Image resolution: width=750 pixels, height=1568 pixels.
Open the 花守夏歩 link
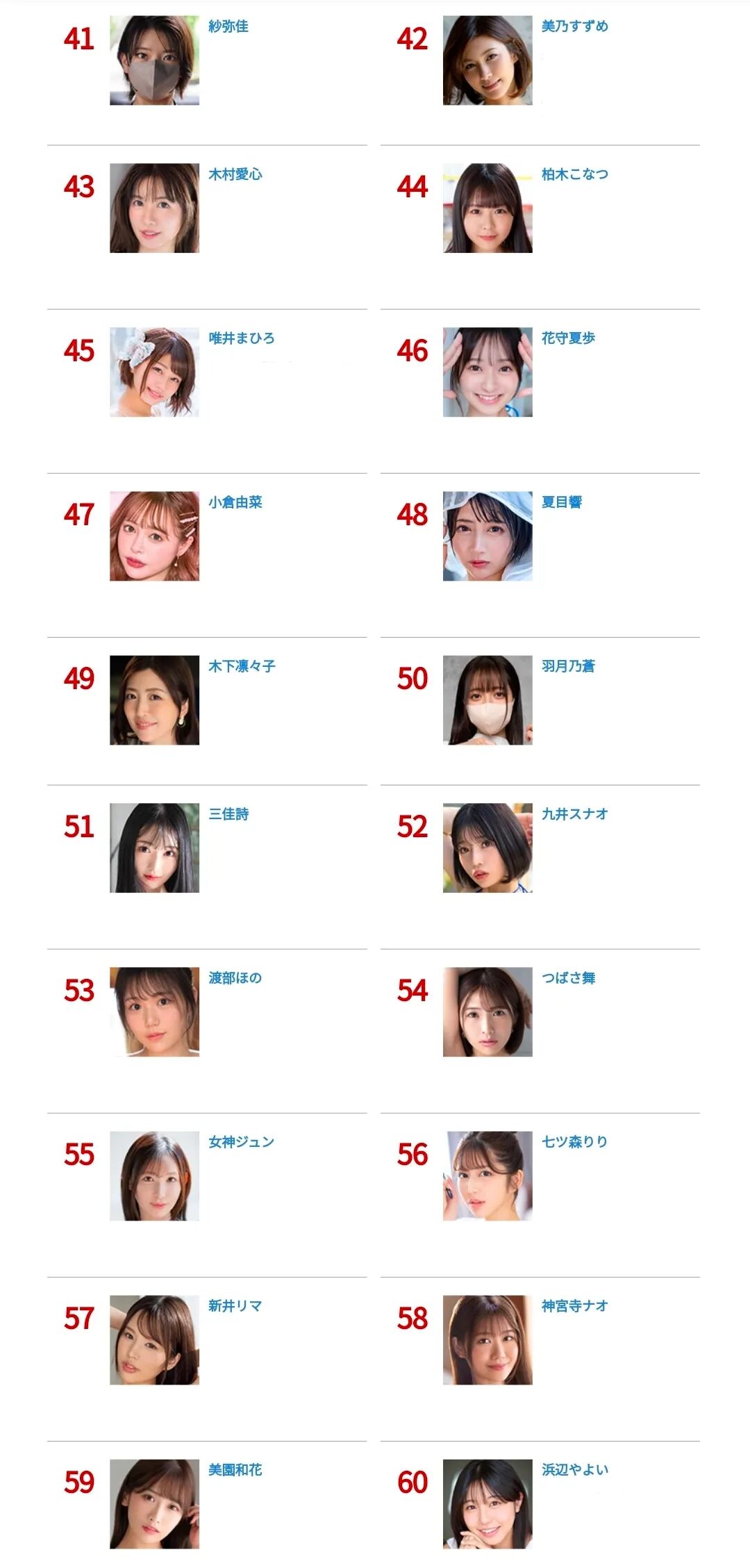coord(568,338)
